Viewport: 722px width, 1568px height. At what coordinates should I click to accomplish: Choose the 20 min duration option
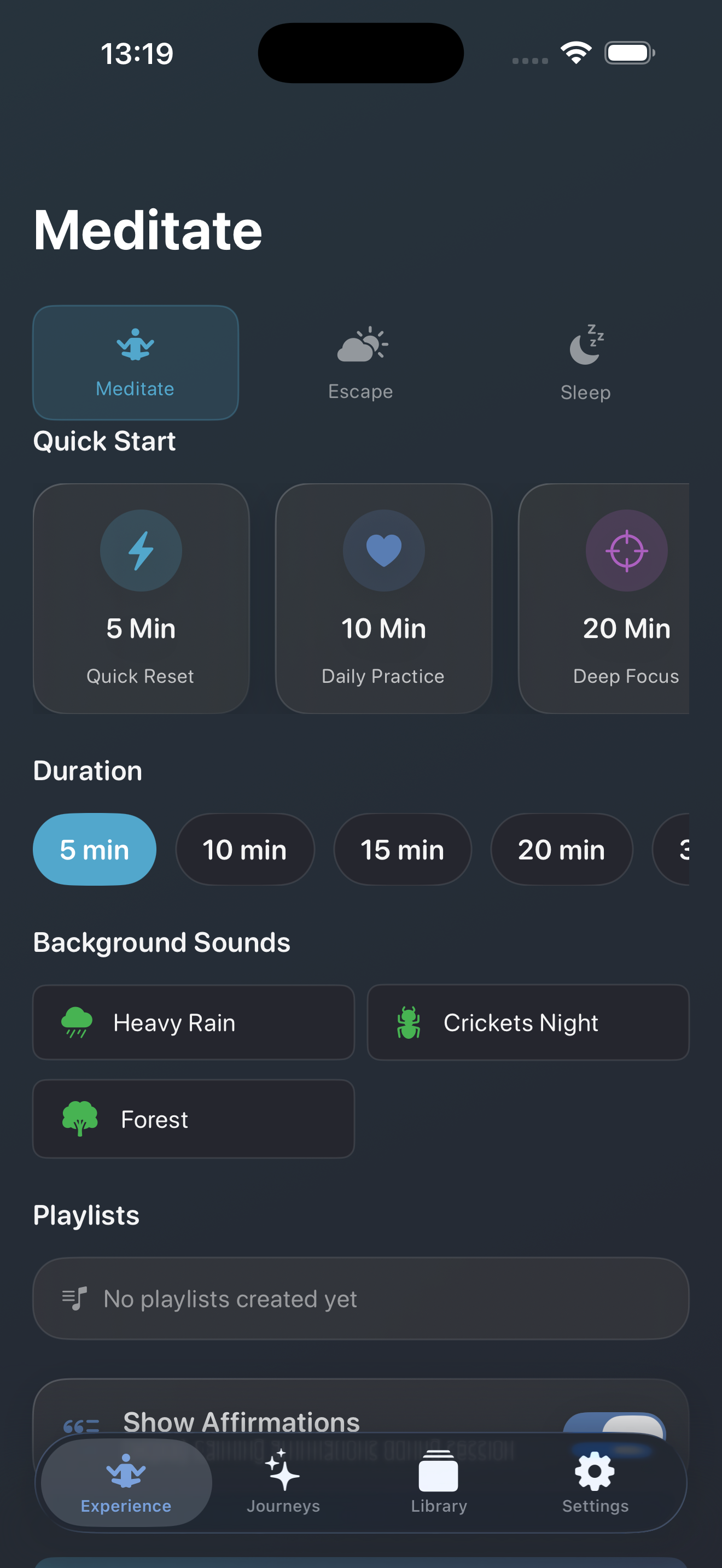561,849
